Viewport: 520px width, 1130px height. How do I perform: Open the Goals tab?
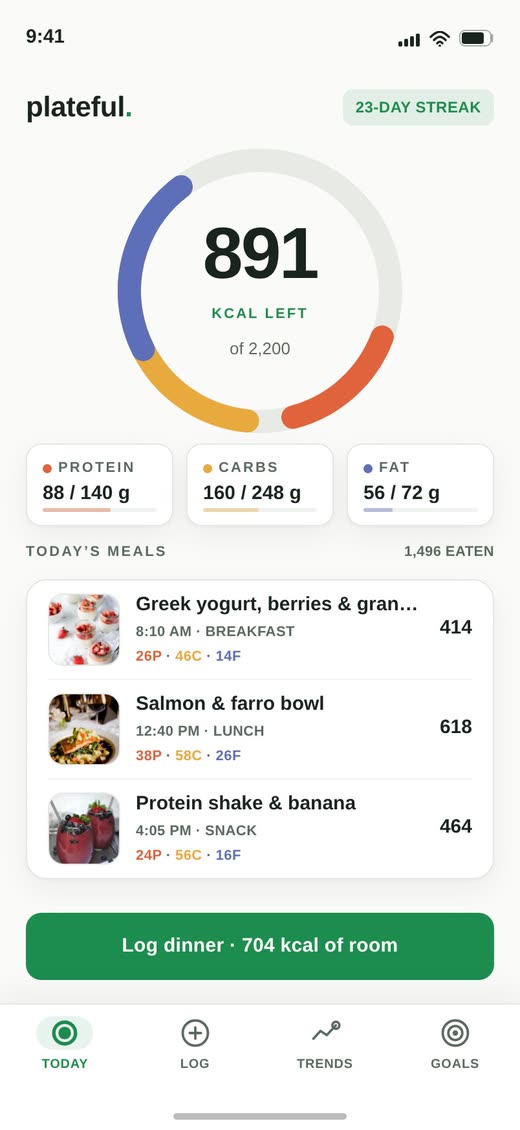(x=454, y=1044)
